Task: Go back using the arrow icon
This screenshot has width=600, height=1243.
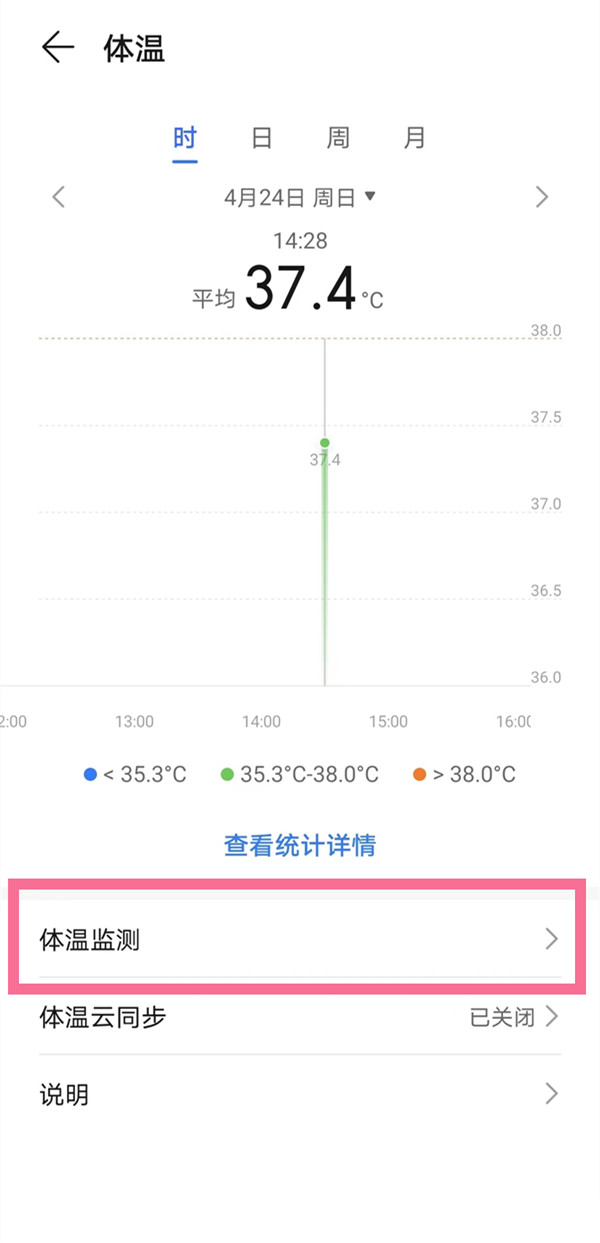Action: click(x=58, y=48)
